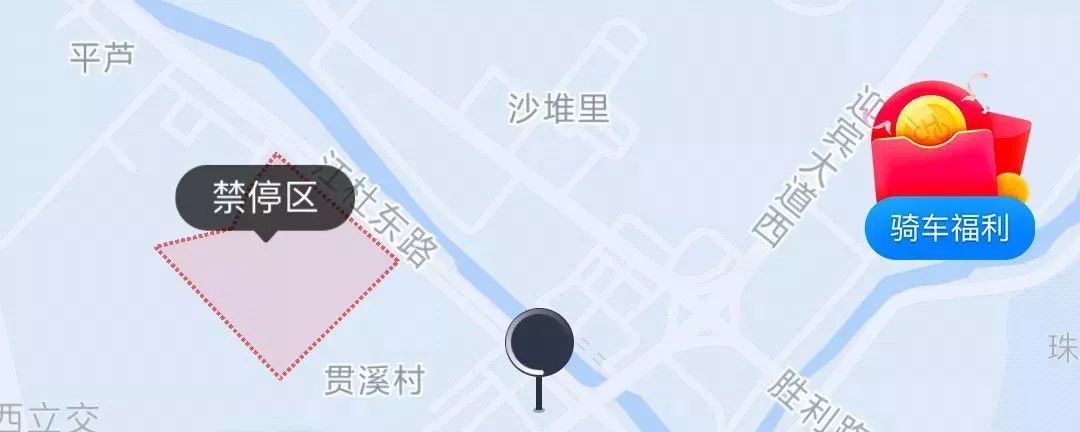Tap the location pin on the map
This screenshot has width=1080, height=432.
[539, 343]
